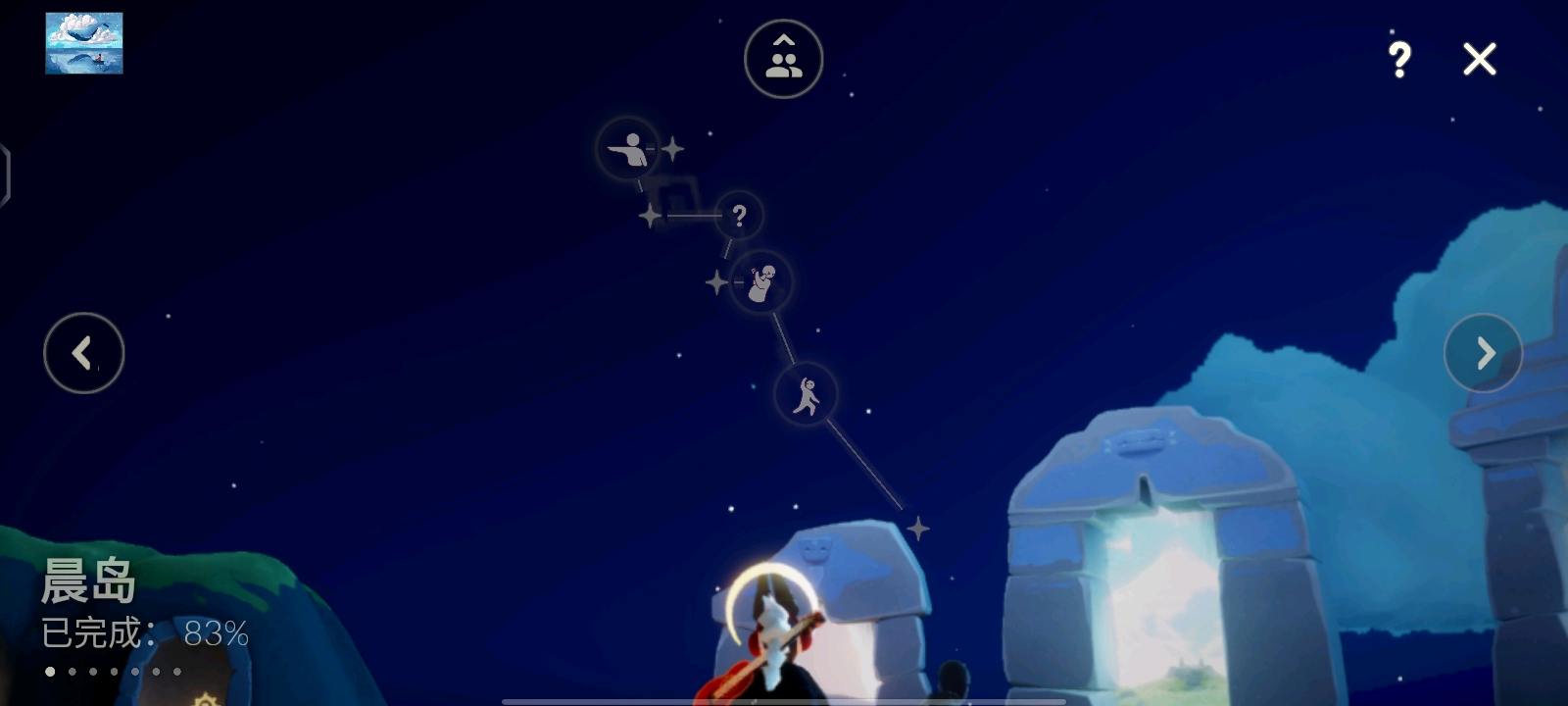The width and height of the screenshot is (1568, 706).
Task: Open the friends constellation icon
Action: coord(783,59)
